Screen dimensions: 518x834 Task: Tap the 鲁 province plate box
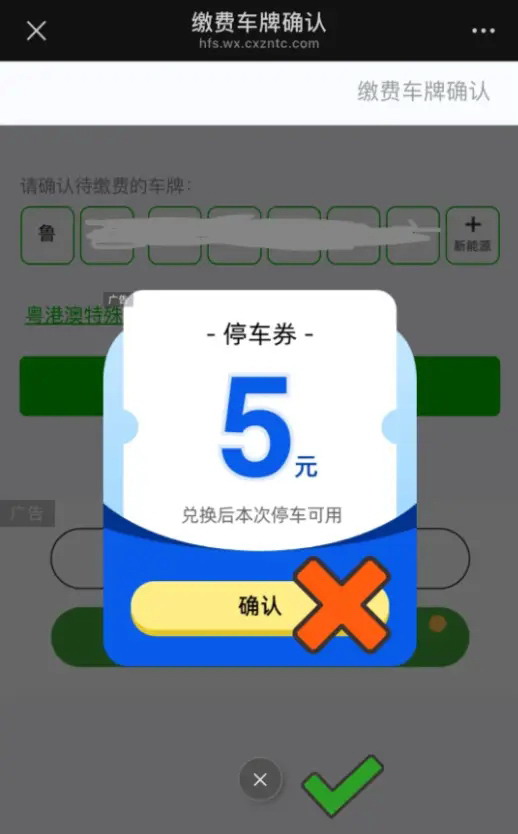[x=47, y=235]
